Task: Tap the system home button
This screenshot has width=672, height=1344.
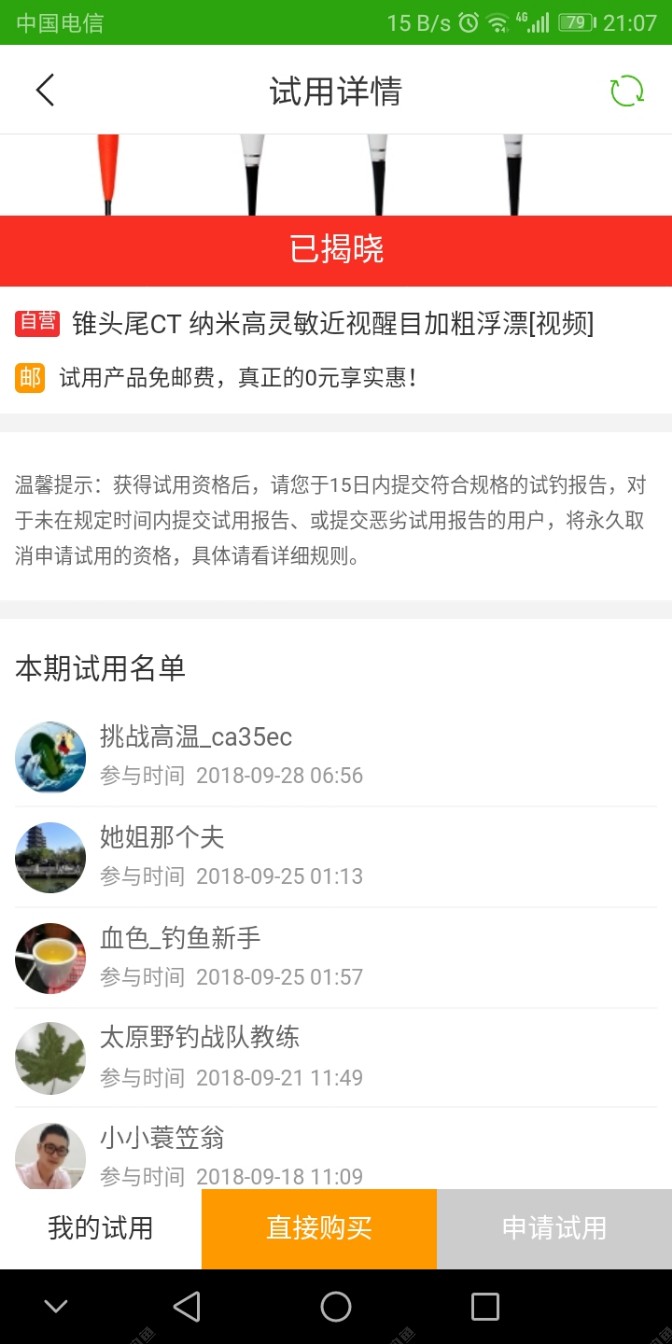Action: (x=336, y=1306)
